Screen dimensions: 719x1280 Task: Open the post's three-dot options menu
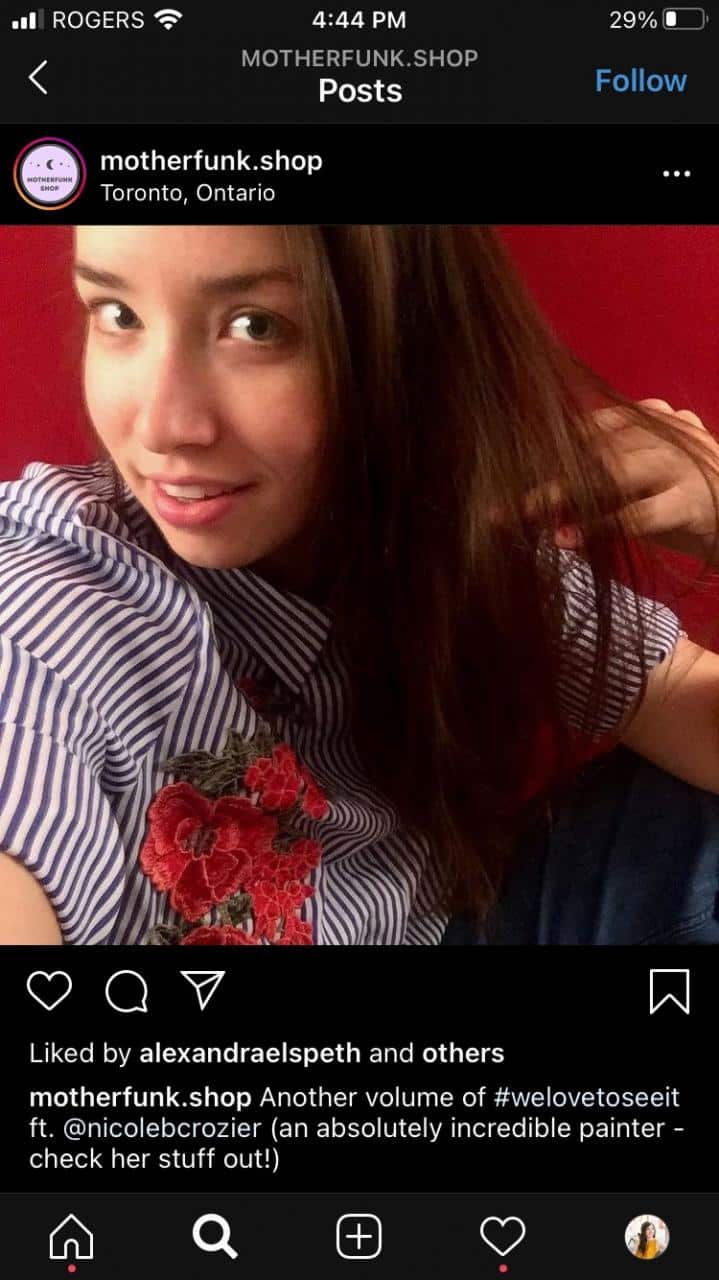pyautogui.click(x=676, y=174)
